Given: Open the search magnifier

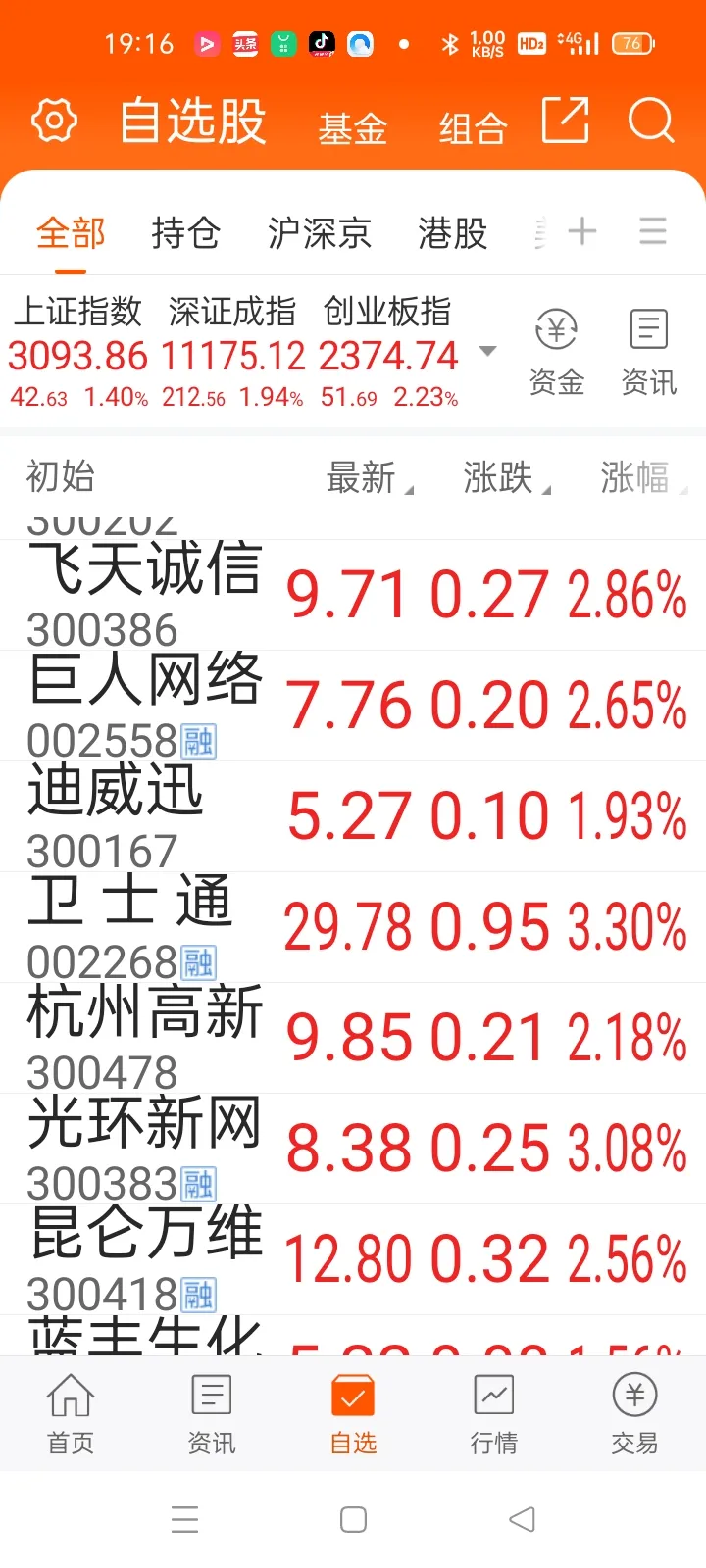Looking at the screenshot, I should coord(651,122).
